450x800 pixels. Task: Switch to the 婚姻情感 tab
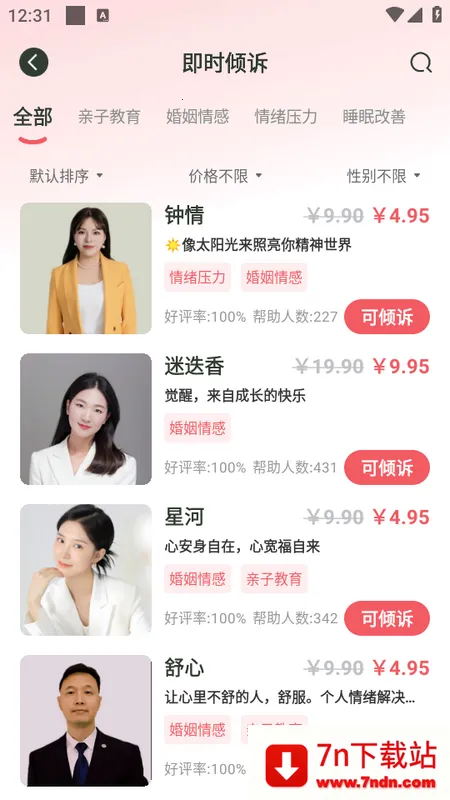click(x=197, y=117)
